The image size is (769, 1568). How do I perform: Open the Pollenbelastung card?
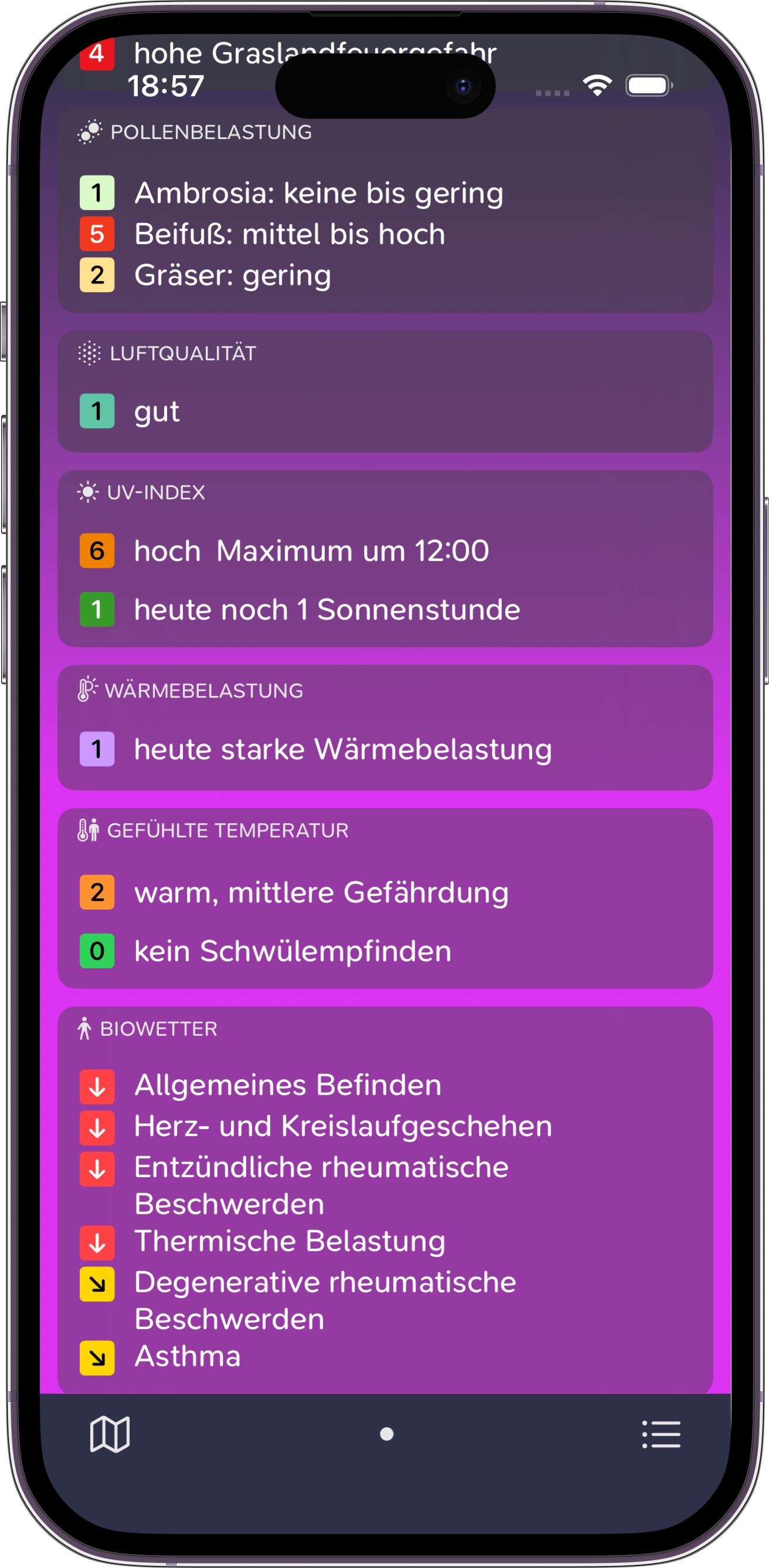385,211
